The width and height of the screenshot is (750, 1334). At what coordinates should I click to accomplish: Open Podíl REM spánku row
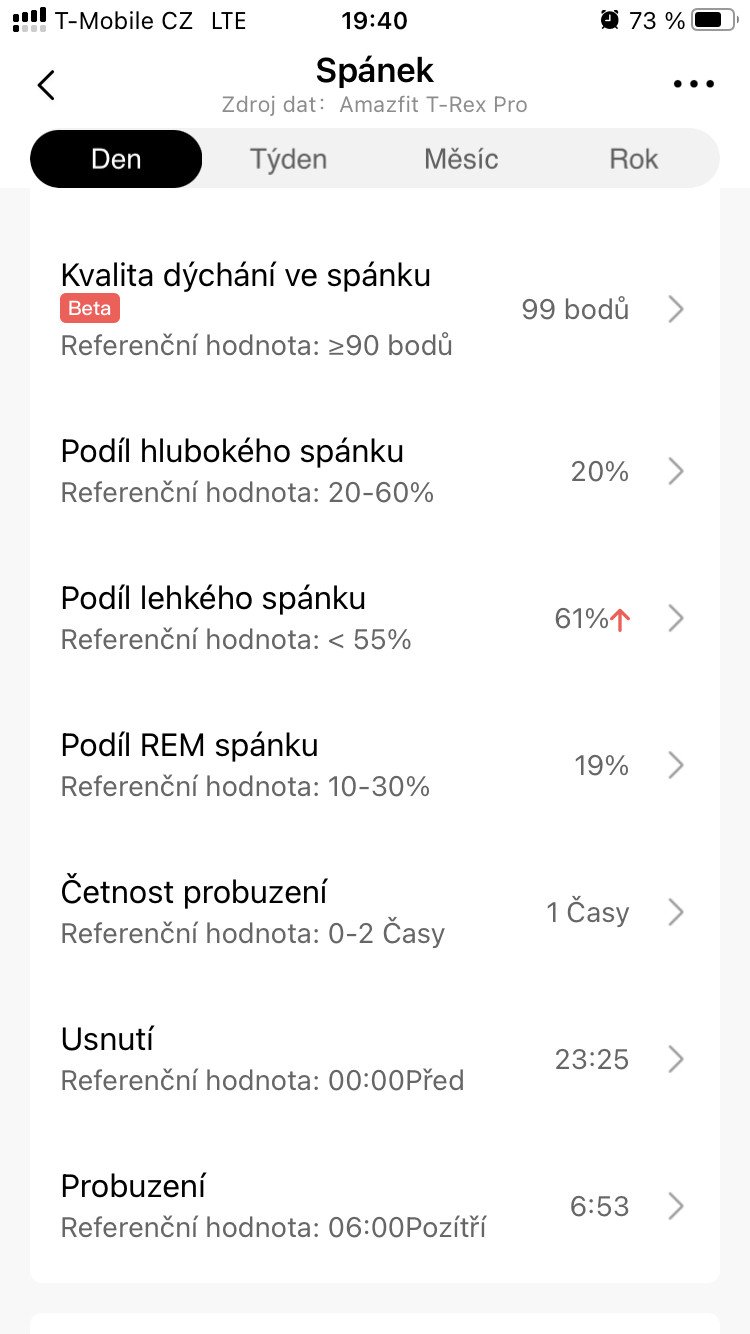click(x=375, y=765)
